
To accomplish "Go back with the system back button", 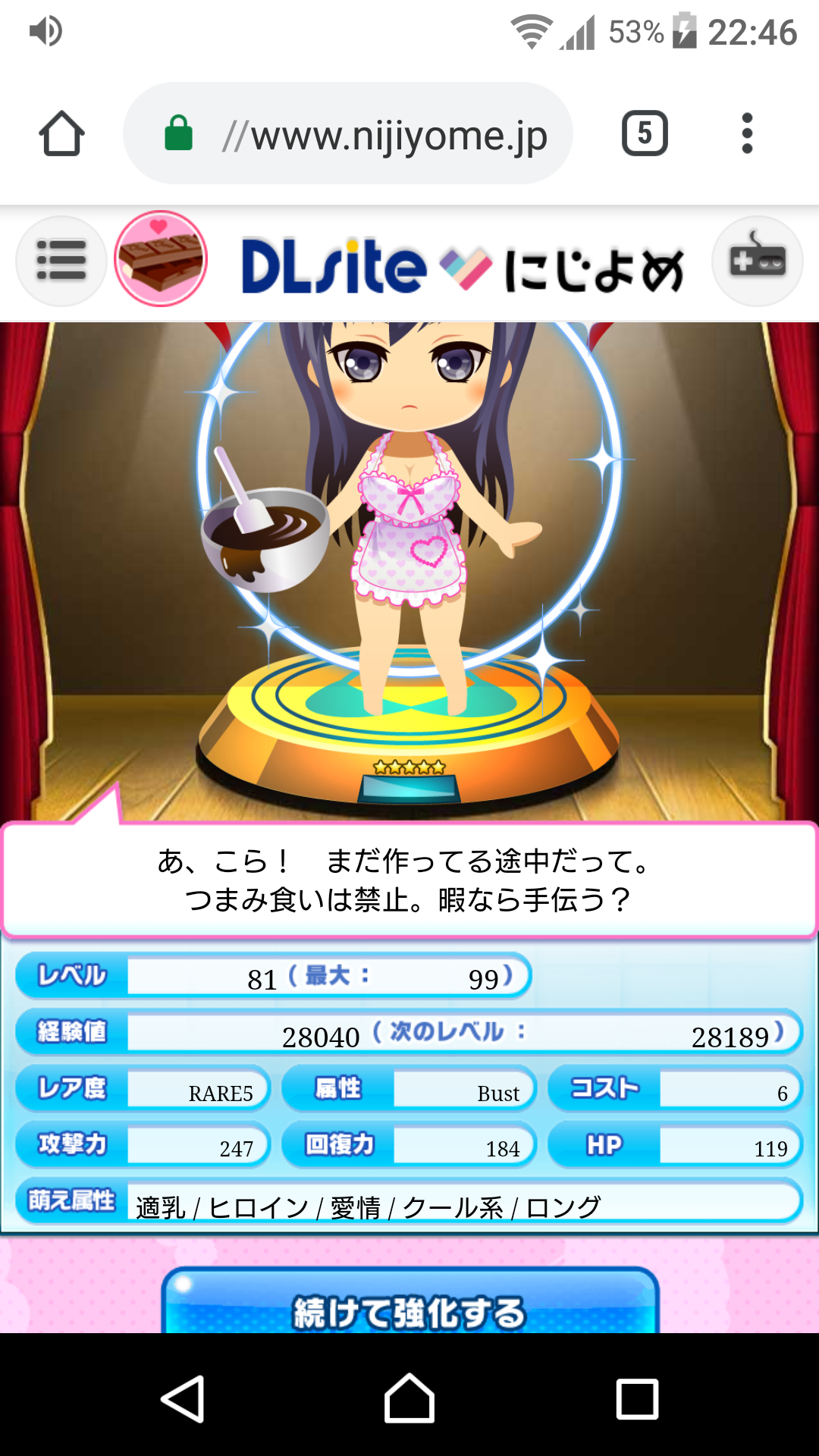I will click(x=183, y=1398).
